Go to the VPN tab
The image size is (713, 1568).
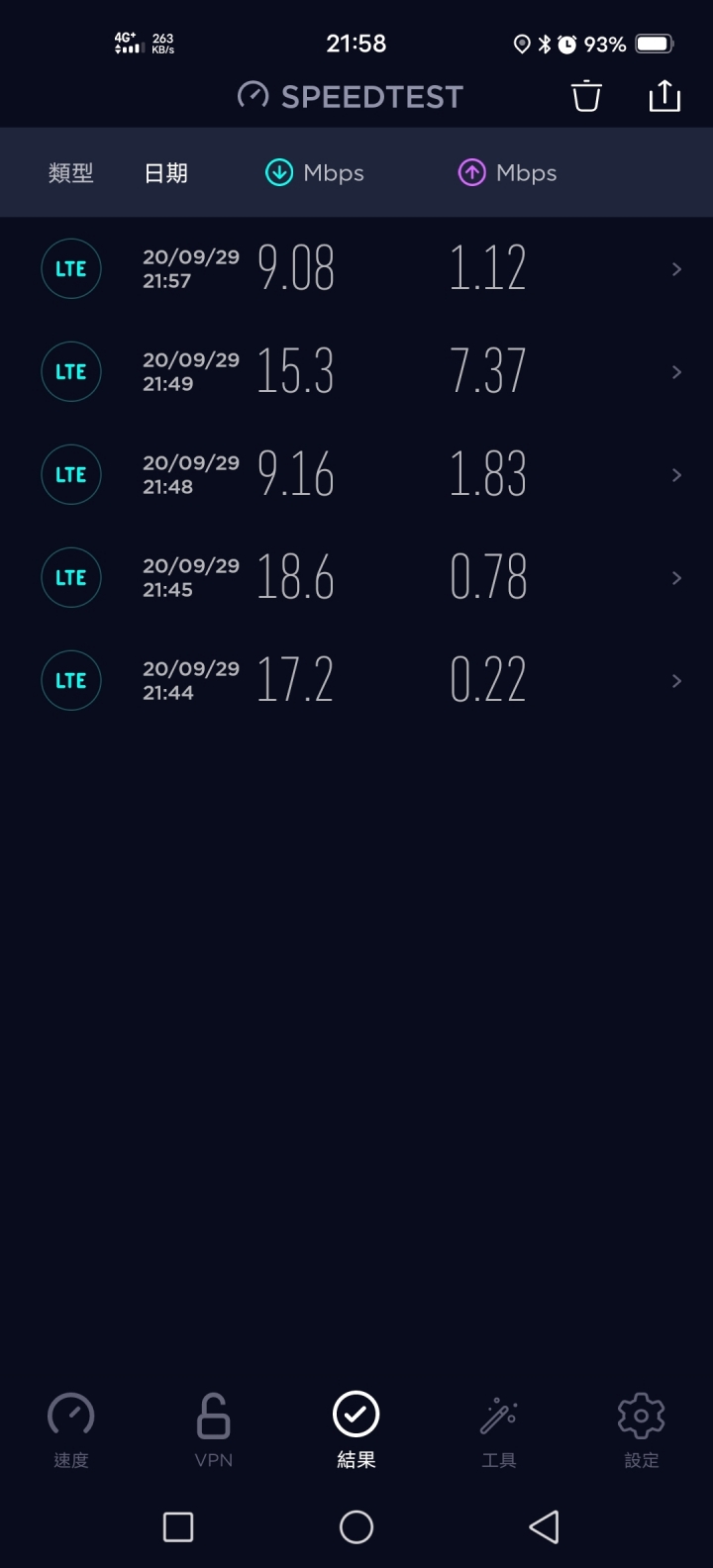[x=214, y=1429]
